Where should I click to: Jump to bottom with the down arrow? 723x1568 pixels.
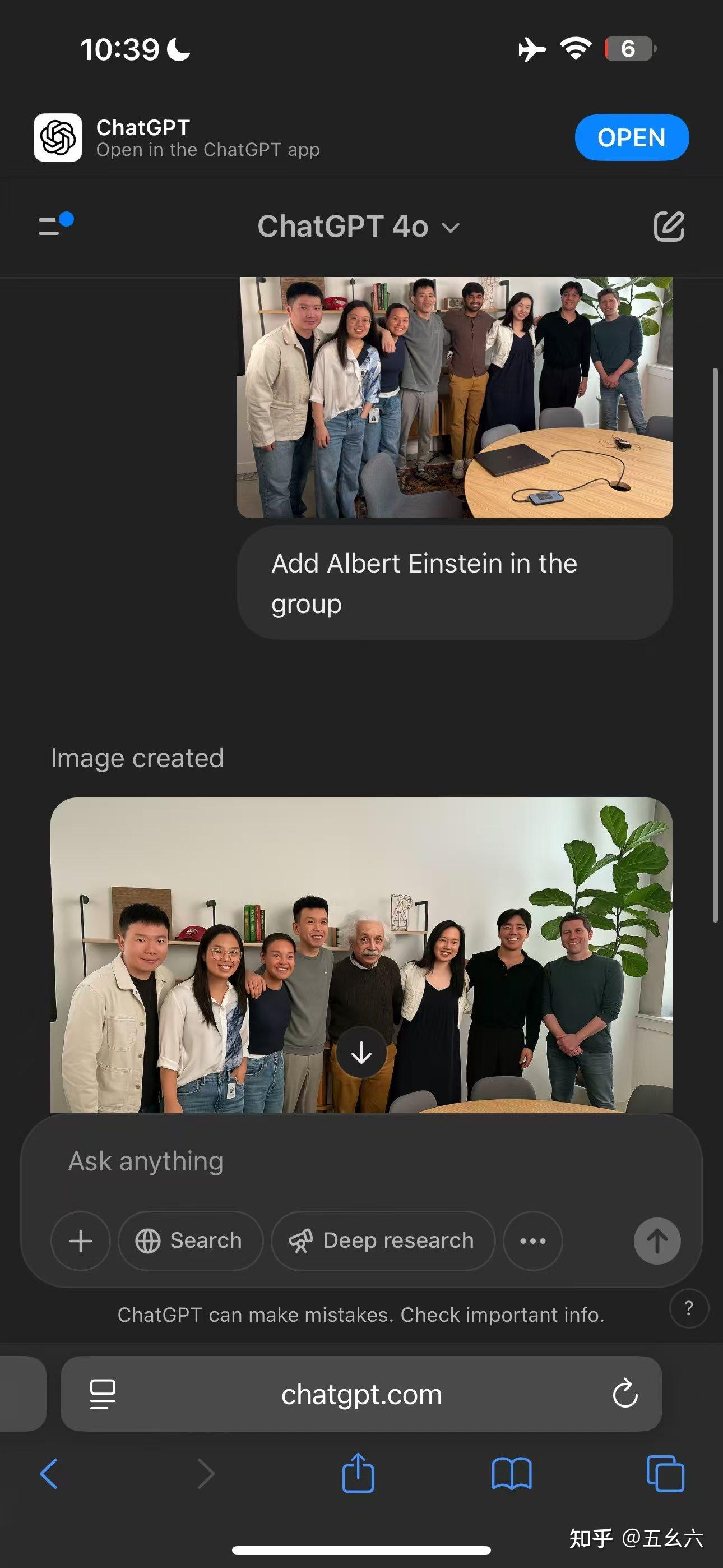click(x=361, y=1053)
